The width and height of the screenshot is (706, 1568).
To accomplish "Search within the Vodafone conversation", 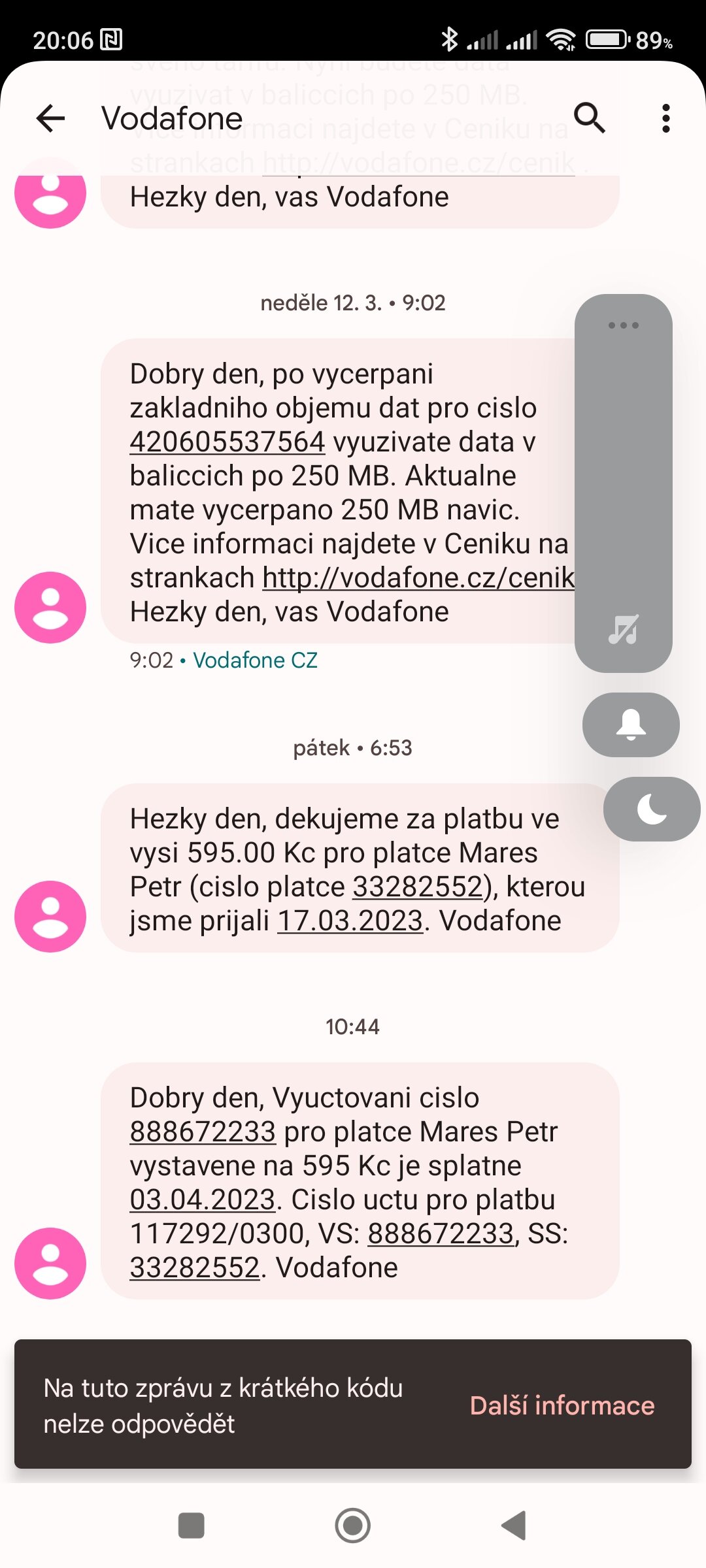I will (590, 118).
